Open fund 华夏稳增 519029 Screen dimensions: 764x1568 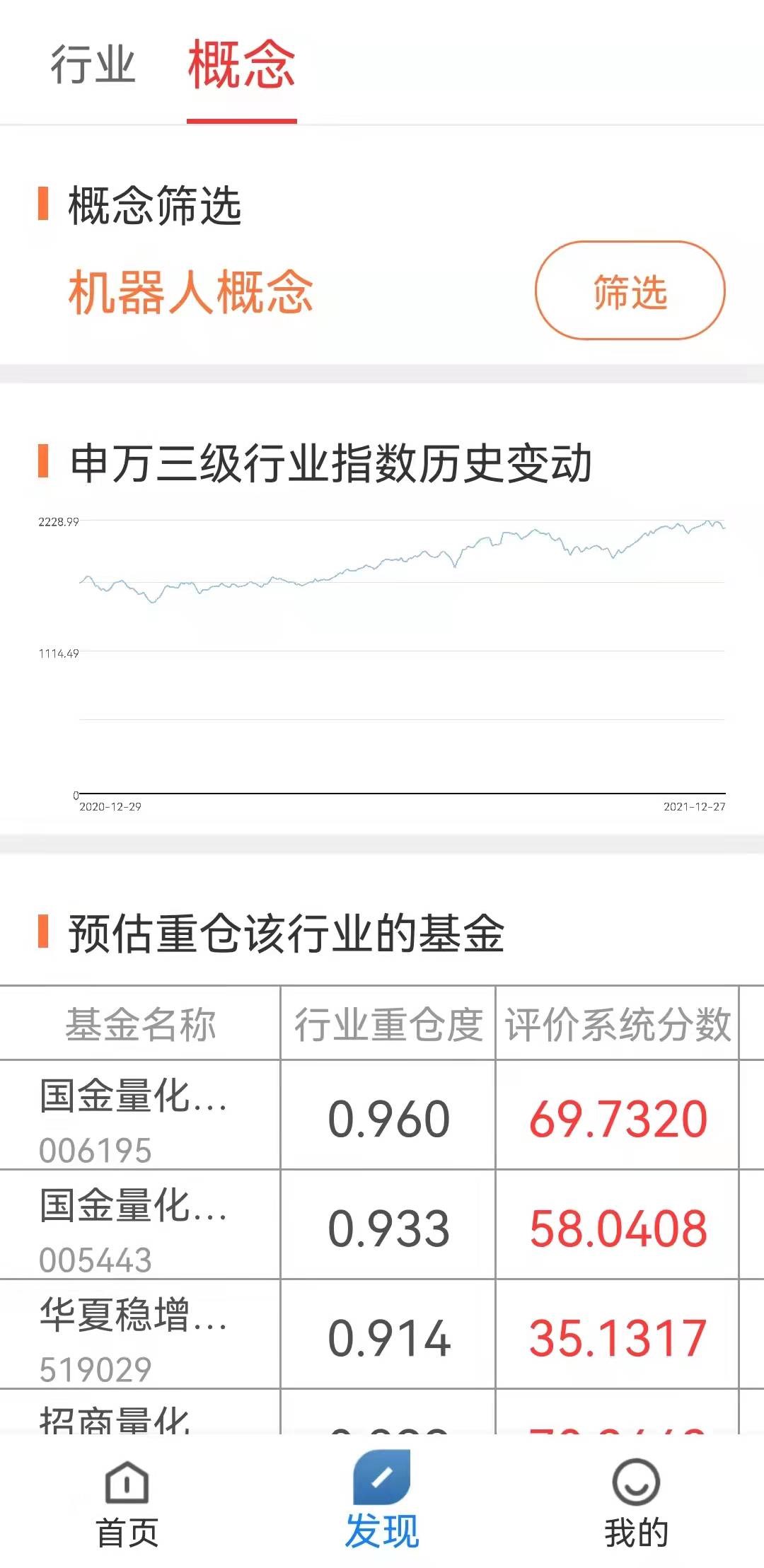133,1335
